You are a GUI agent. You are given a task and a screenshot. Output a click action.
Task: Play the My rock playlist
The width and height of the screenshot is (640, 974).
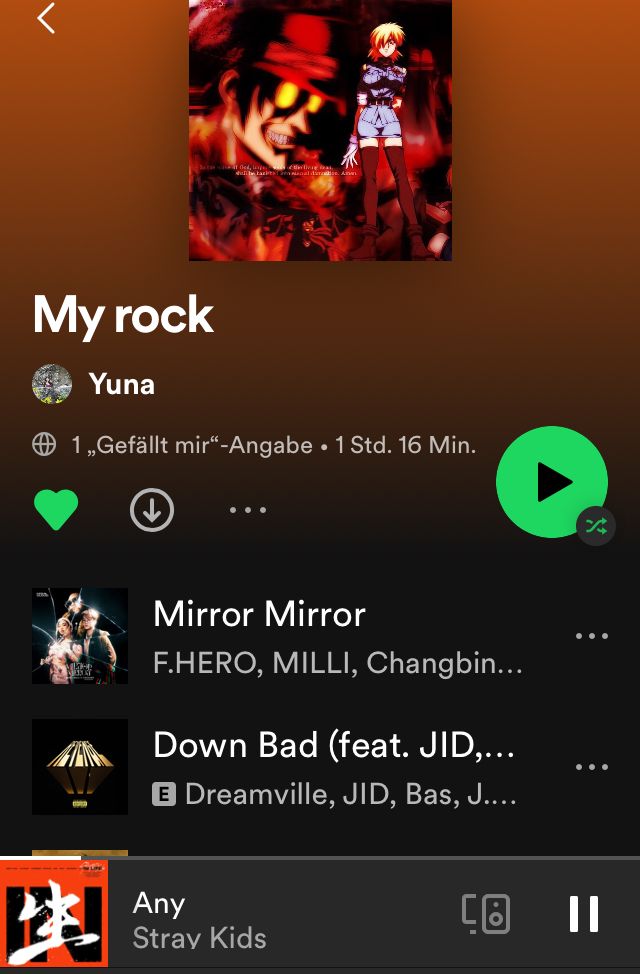point(551,482)
